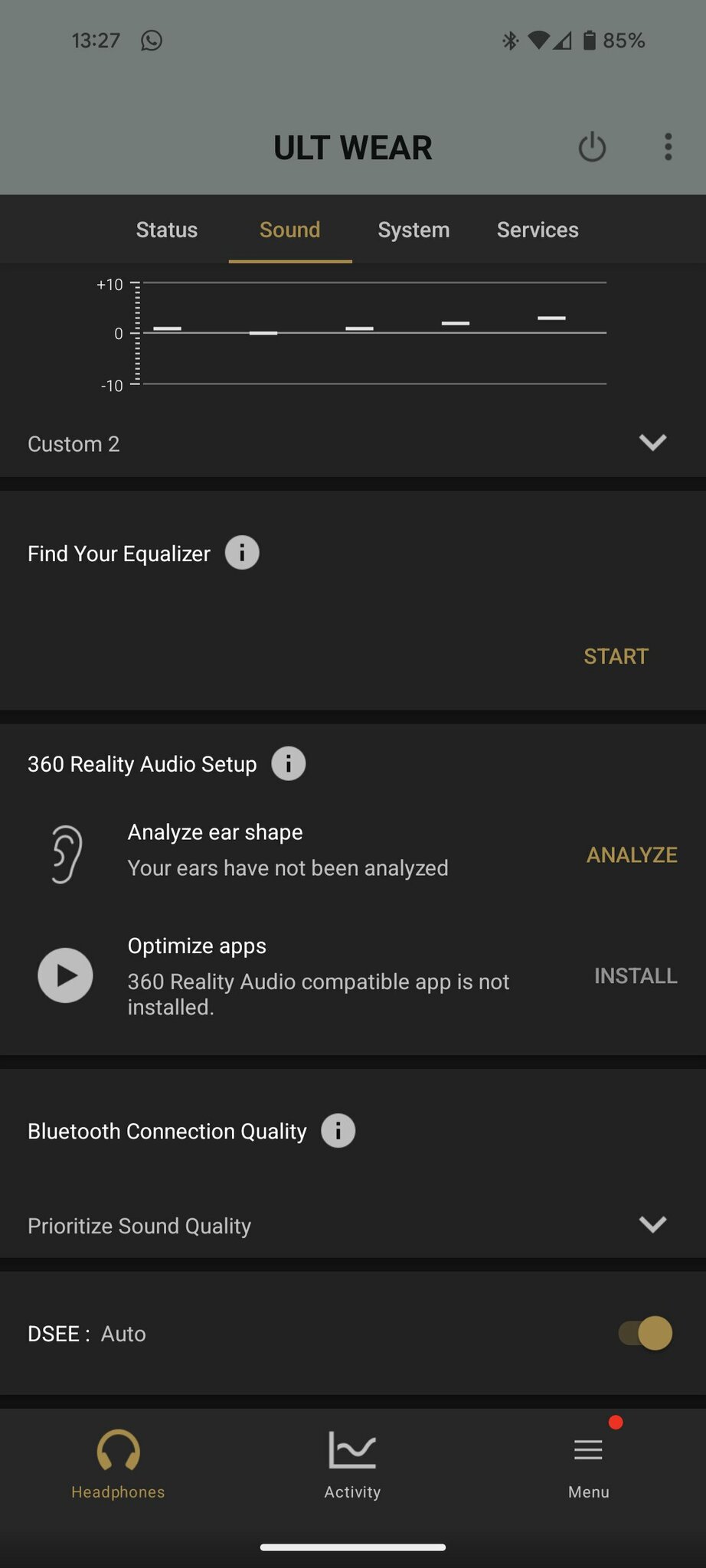Tap INSTALL for Optimize apps
This screenshot has height=1568, width=706.
coord(636,975)
